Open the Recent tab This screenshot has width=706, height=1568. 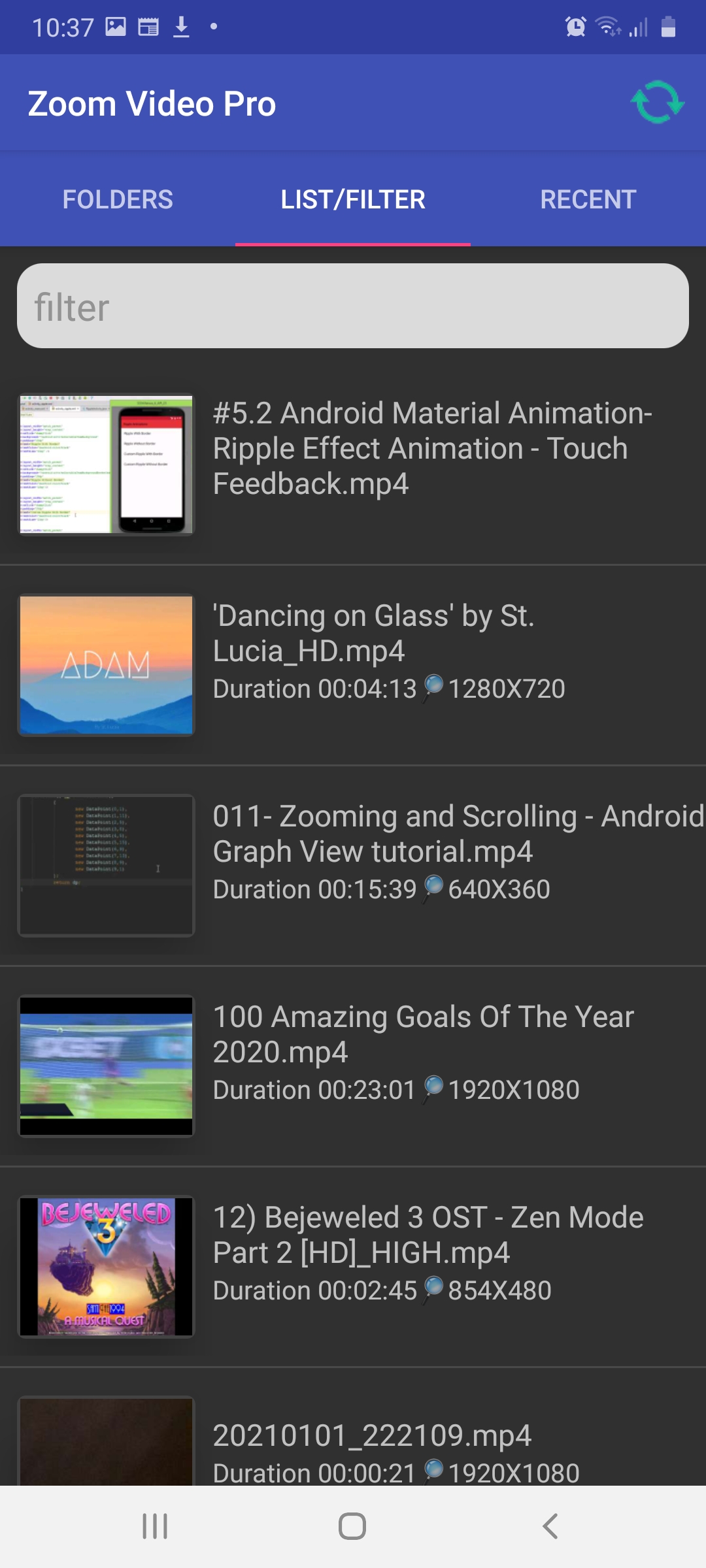[588, 199]
